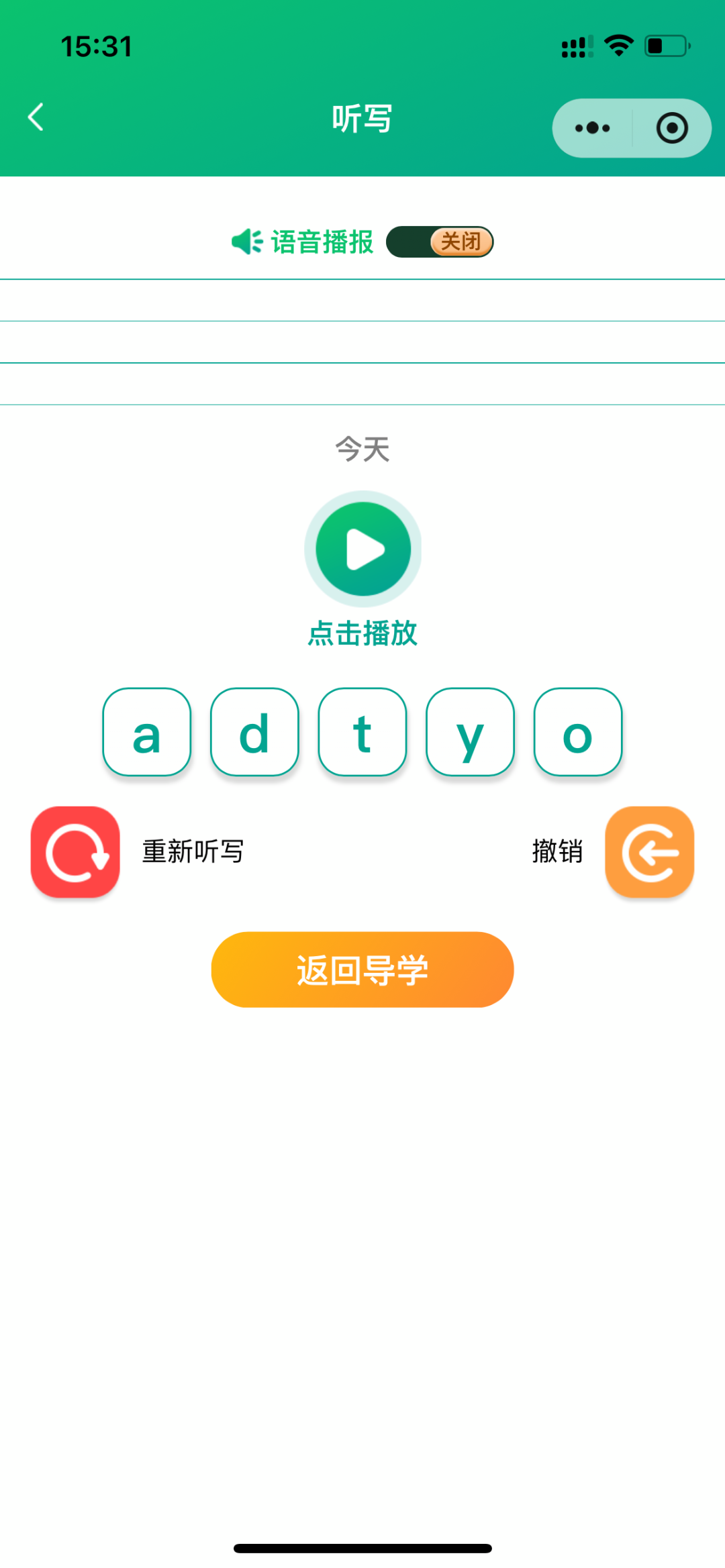This screenshot has width=725, height=1568.
Task: Tap the 重新听写 text label
Action: (x=192, y=851)
